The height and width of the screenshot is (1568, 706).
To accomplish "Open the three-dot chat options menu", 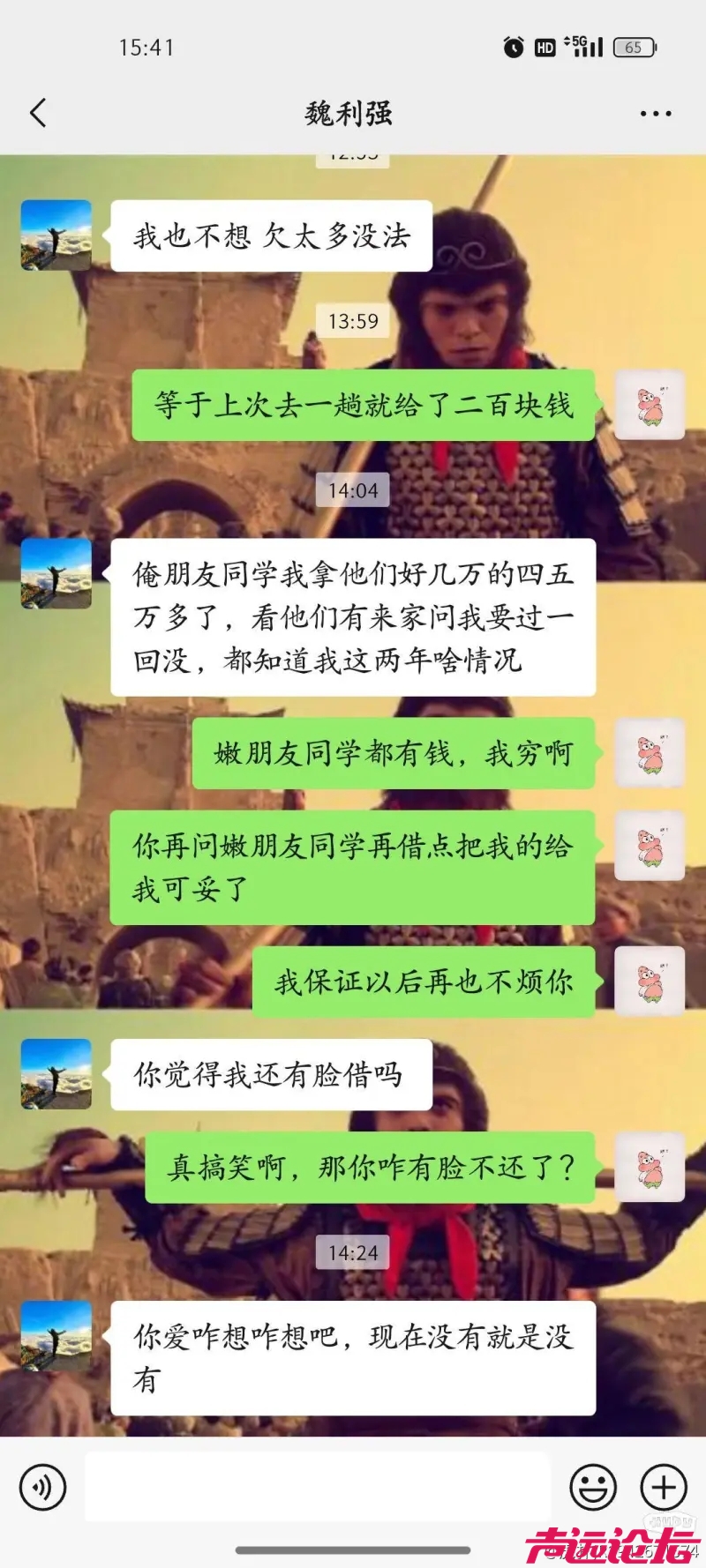I will (x=655, y=114).
